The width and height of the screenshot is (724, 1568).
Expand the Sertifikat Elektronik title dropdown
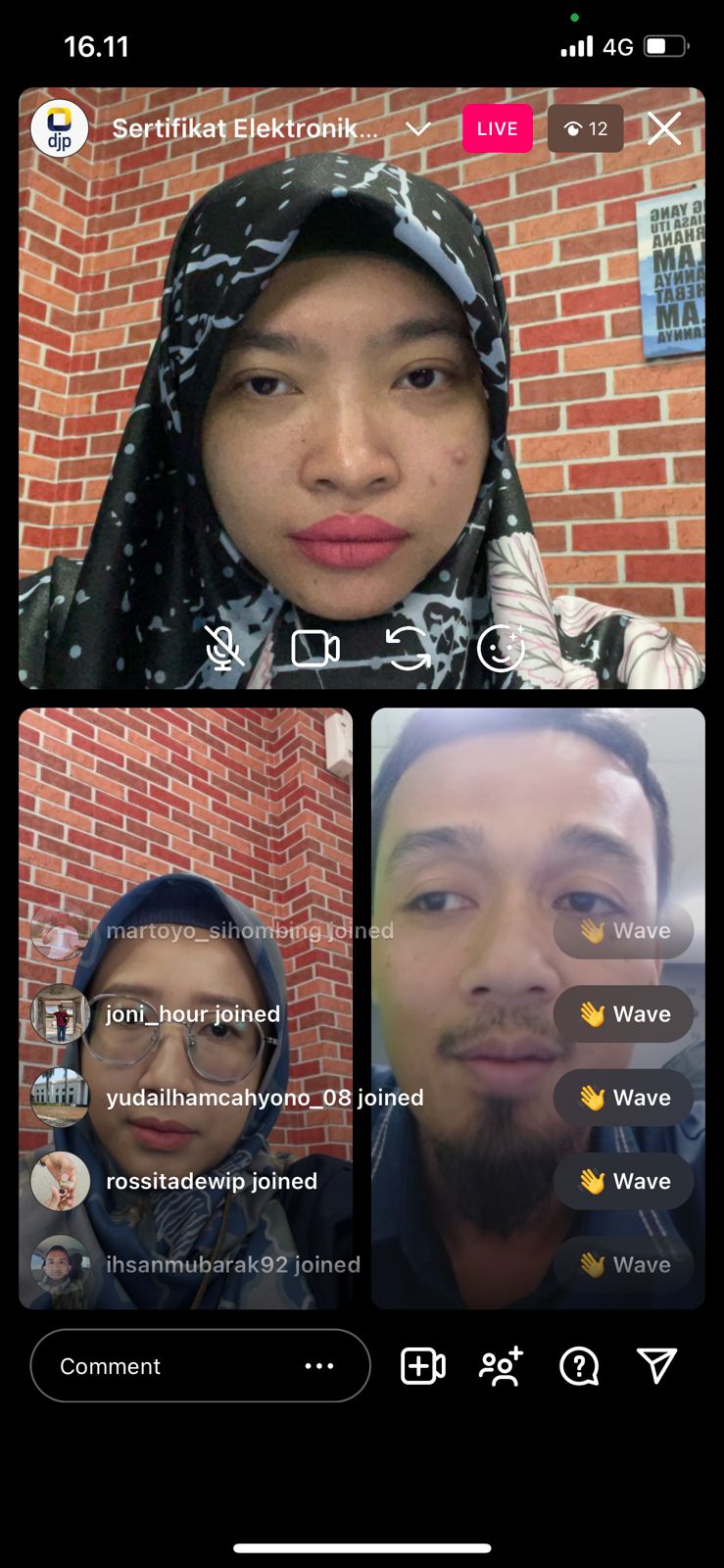click(x=418, y=129)
